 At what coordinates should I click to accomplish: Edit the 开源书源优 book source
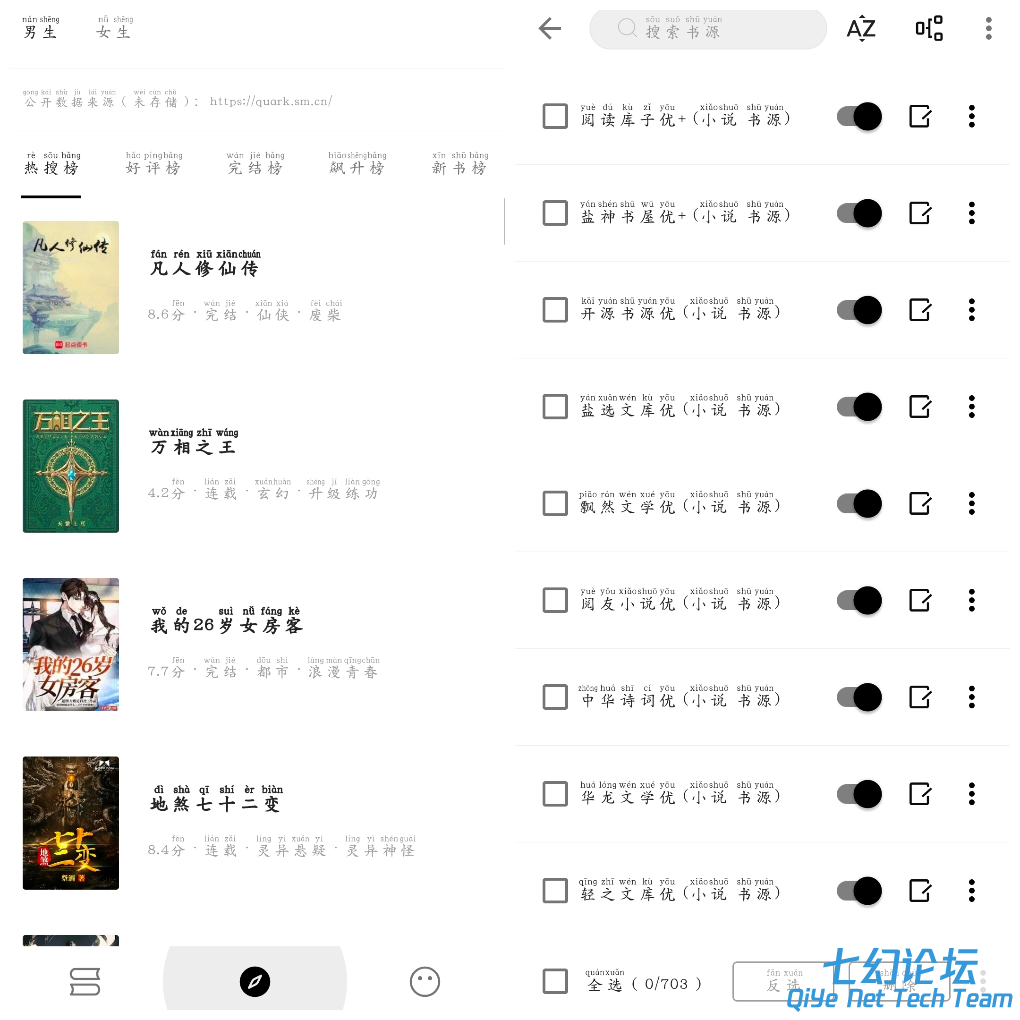(920, 310)
